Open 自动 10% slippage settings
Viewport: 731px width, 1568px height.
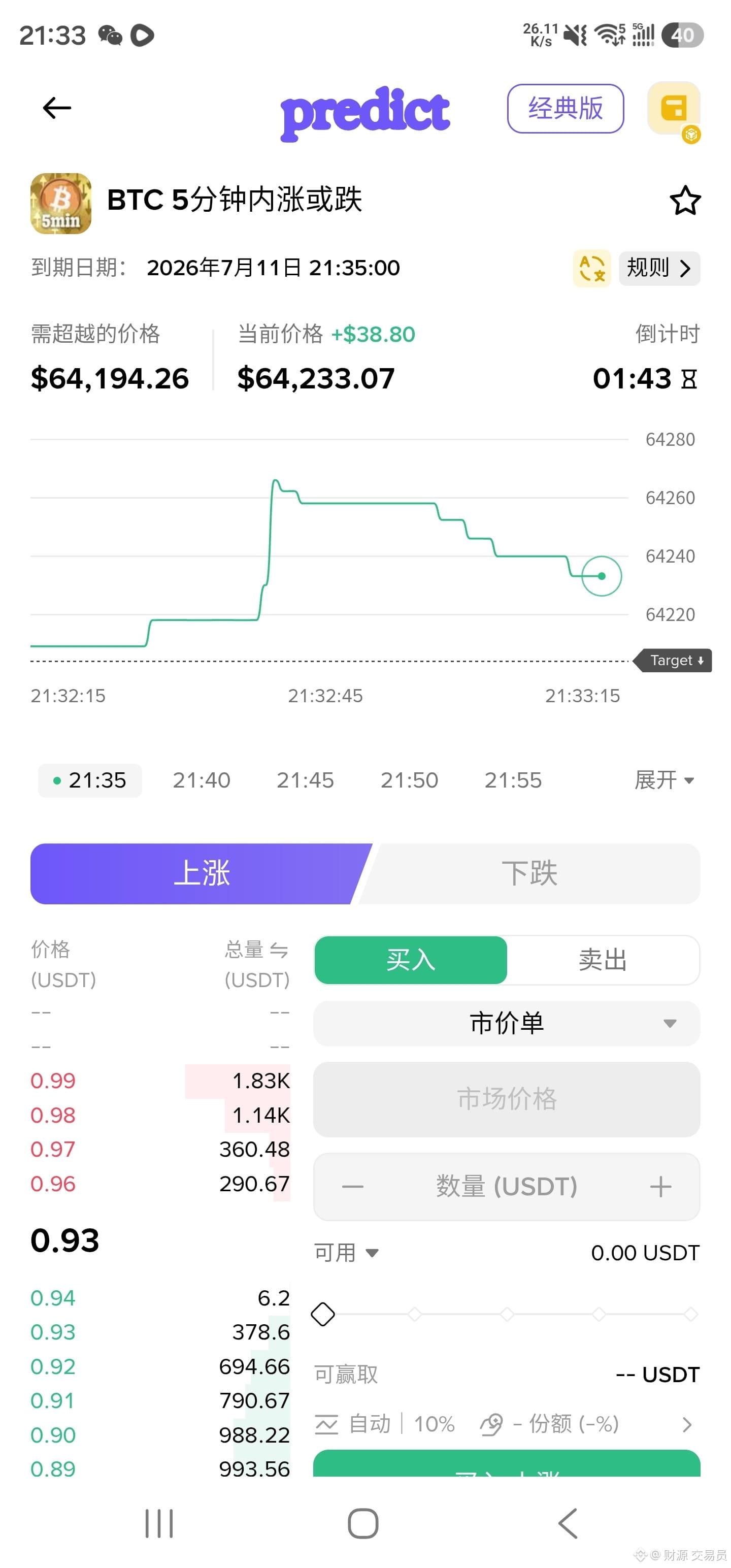coord(385,1424)
